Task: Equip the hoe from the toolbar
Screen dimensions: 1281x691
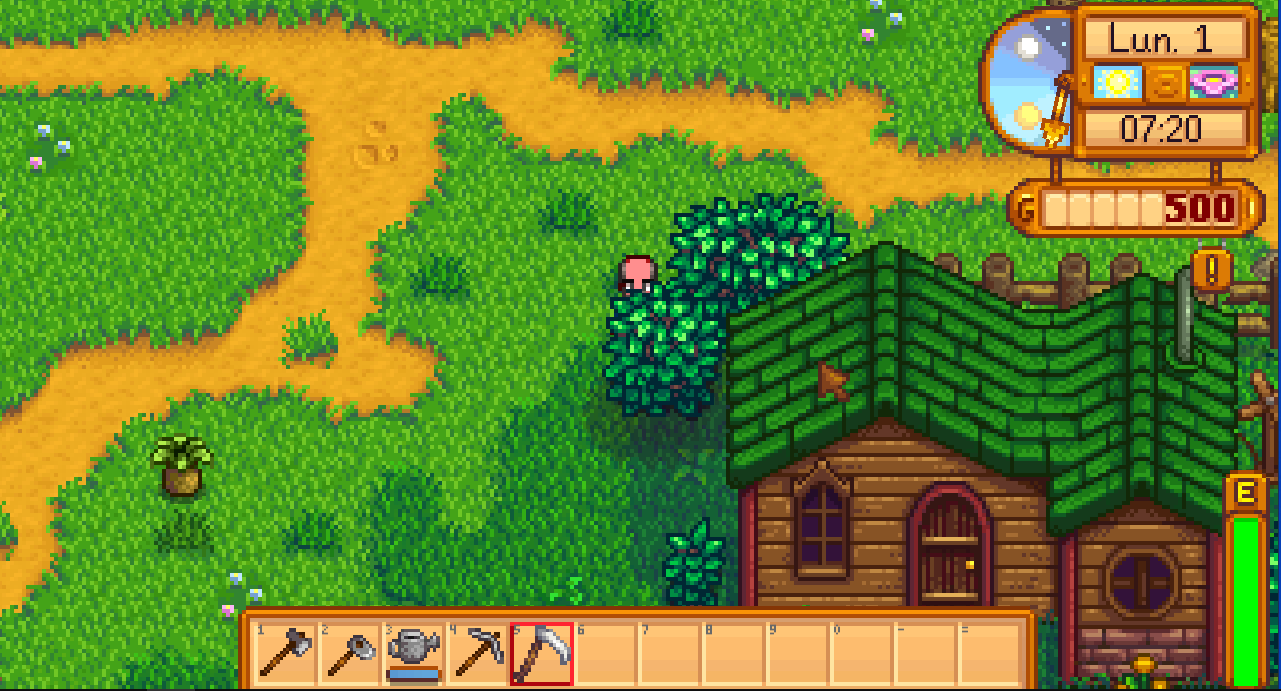Action: (350, 653)
